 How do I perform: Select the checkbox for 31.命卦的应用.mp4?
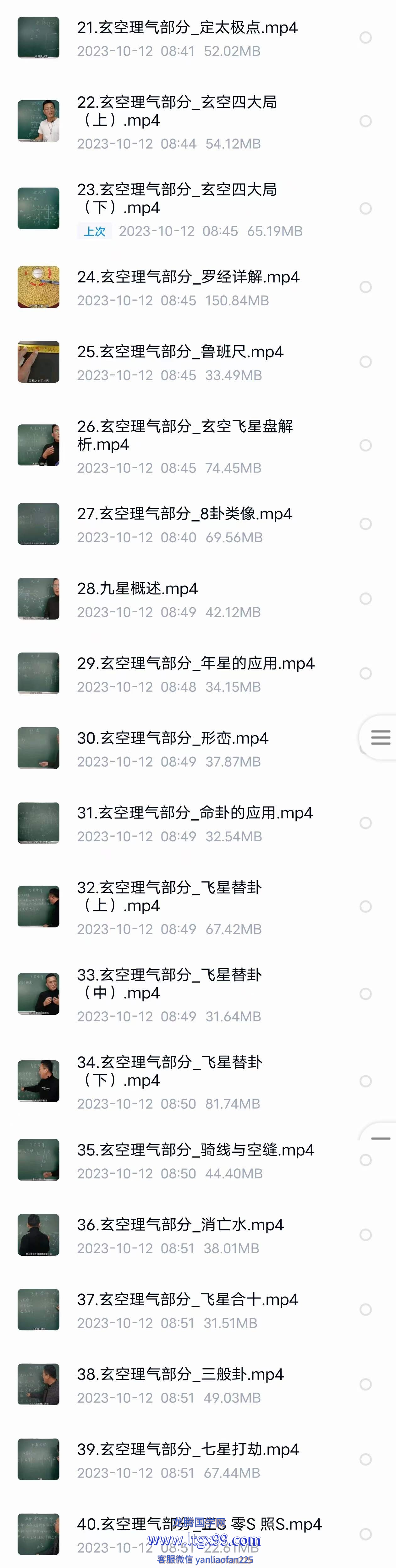point(366,823)
